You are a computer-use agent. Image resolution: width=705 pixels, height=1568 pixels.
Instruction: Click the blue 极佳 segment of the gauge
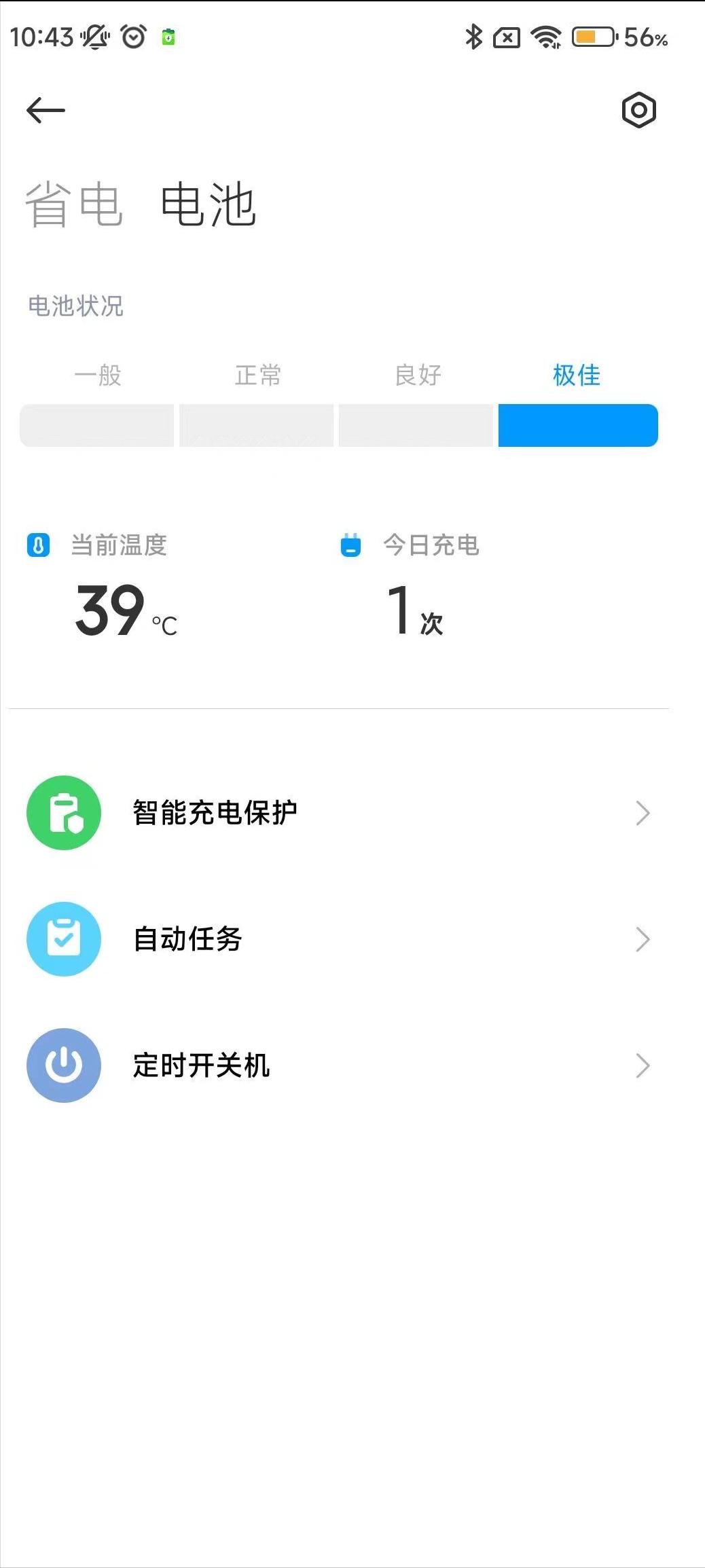tap(577, 424)
